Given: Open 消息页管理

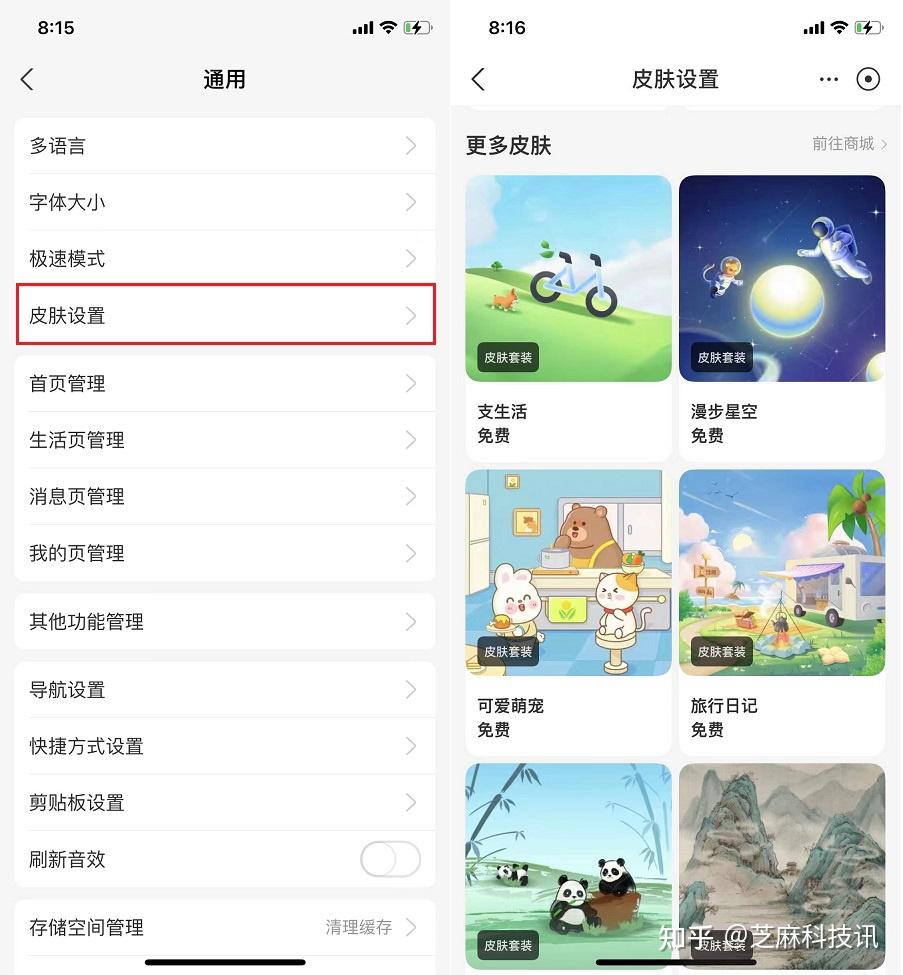Looking at the screenshot, I should (224, 496).
